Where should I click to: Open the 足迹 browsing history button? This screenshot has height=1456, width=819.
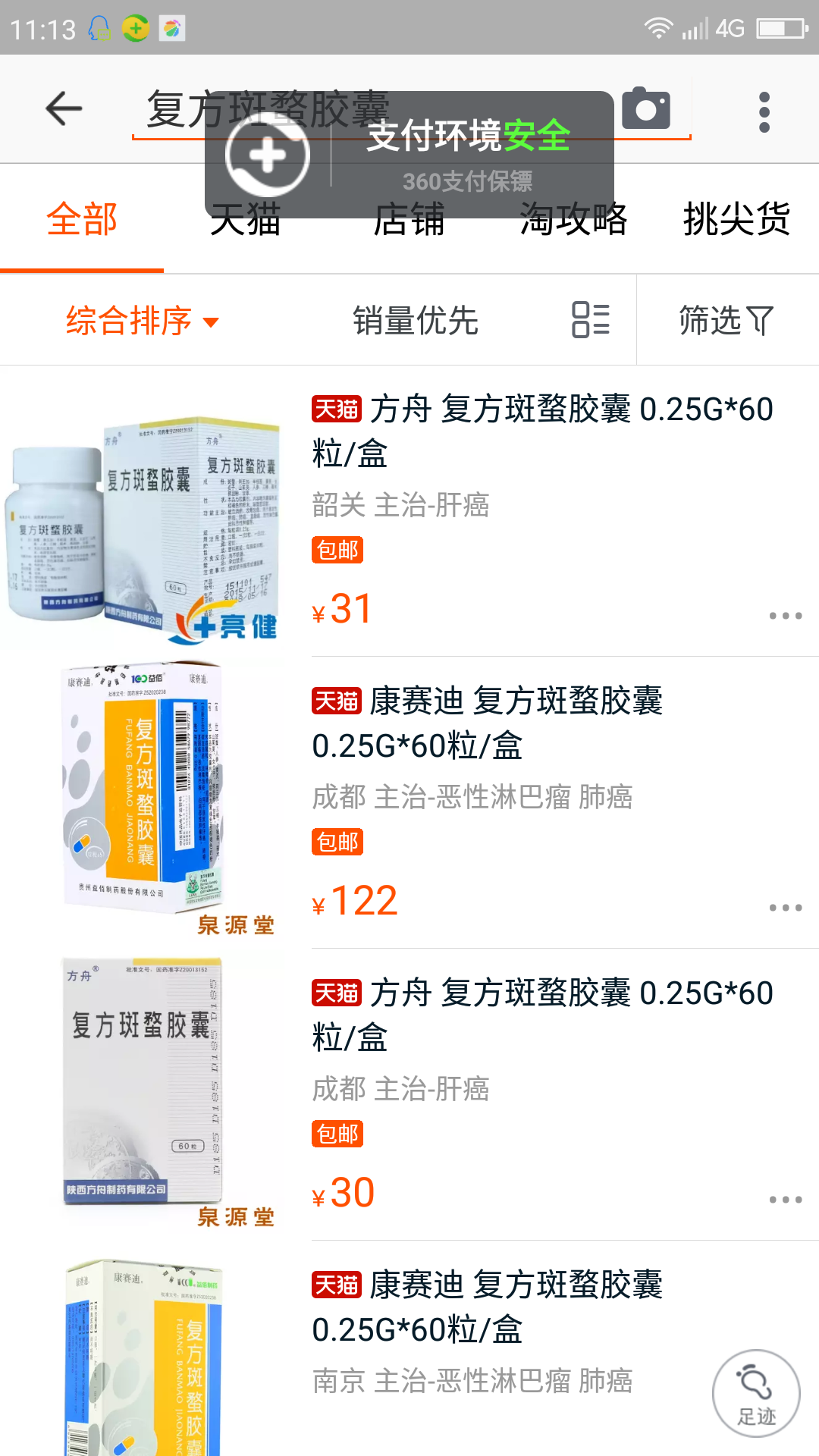[756, 1394]
